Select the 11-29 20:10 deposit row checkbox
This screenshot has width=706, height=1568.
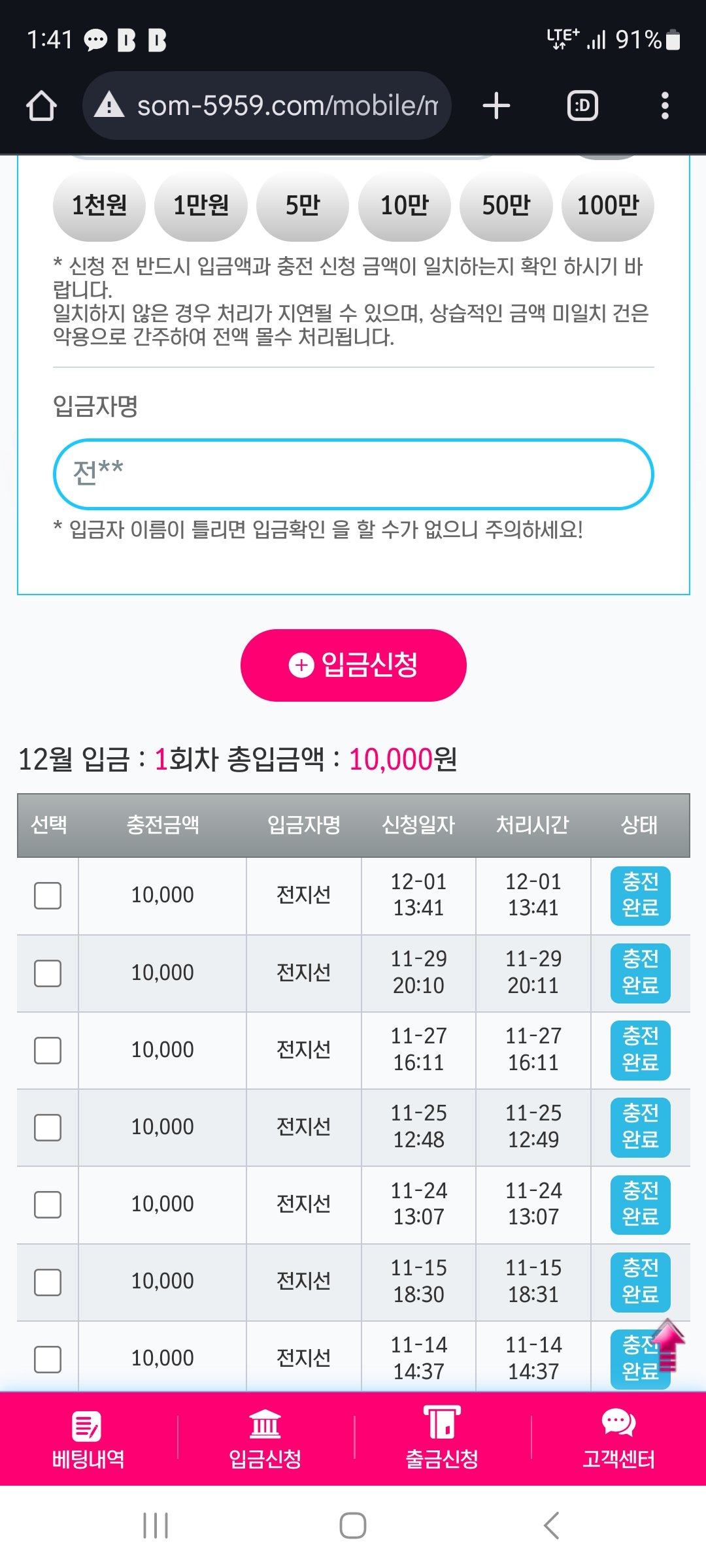pyautogui.click(x=48, y=973)
